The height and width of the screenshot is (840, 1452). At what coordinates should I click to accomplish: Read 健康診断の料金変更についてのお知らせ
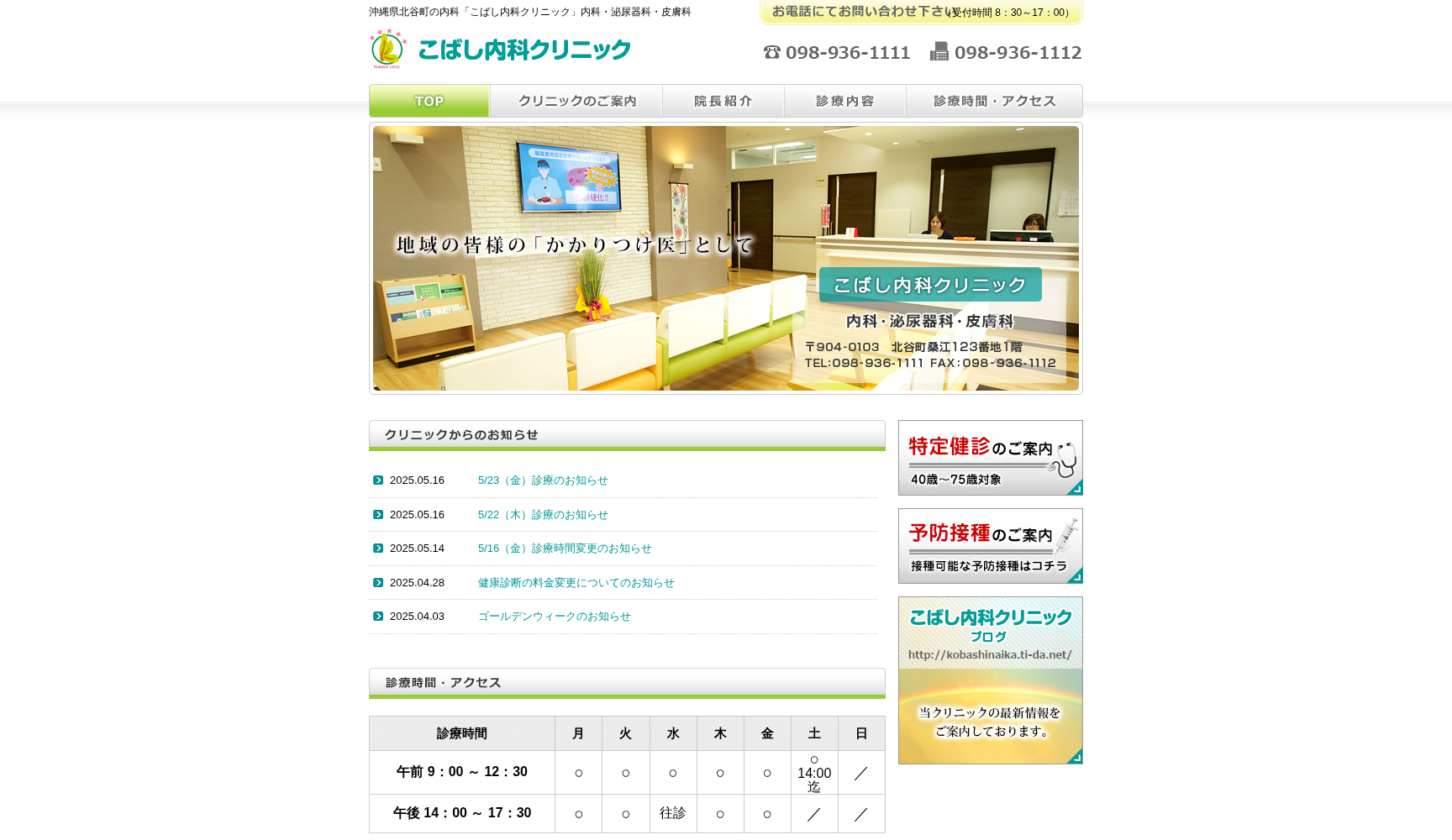[576, 583]
